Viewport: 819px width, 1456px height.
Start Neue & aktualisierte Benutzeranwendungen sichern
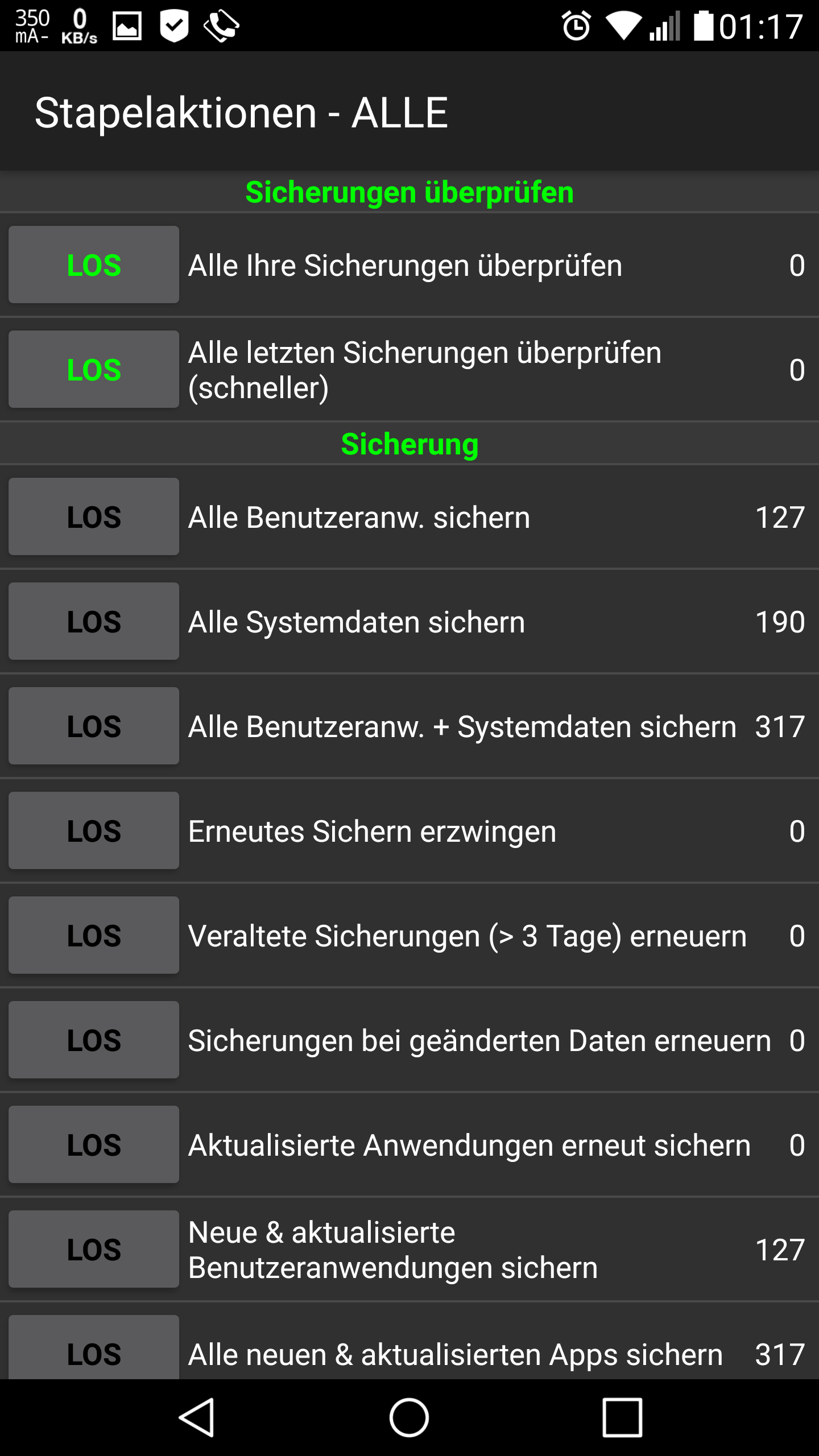pos(94,1249)
